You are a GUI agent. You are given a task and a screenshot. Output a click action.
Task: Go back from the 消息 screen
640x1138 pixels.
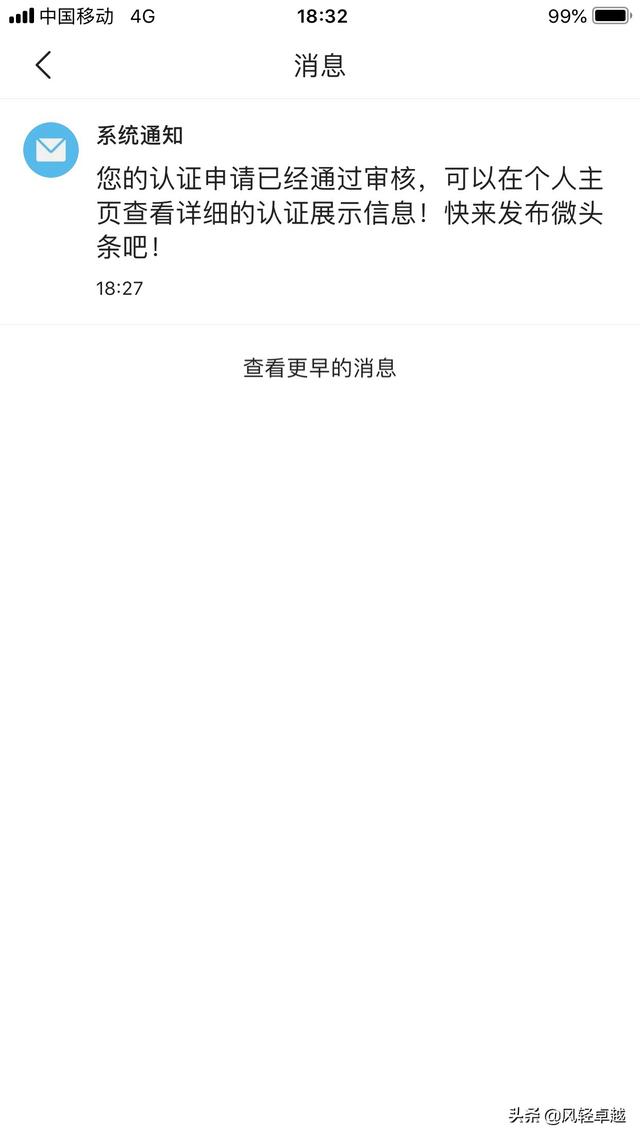click(44, 65)
